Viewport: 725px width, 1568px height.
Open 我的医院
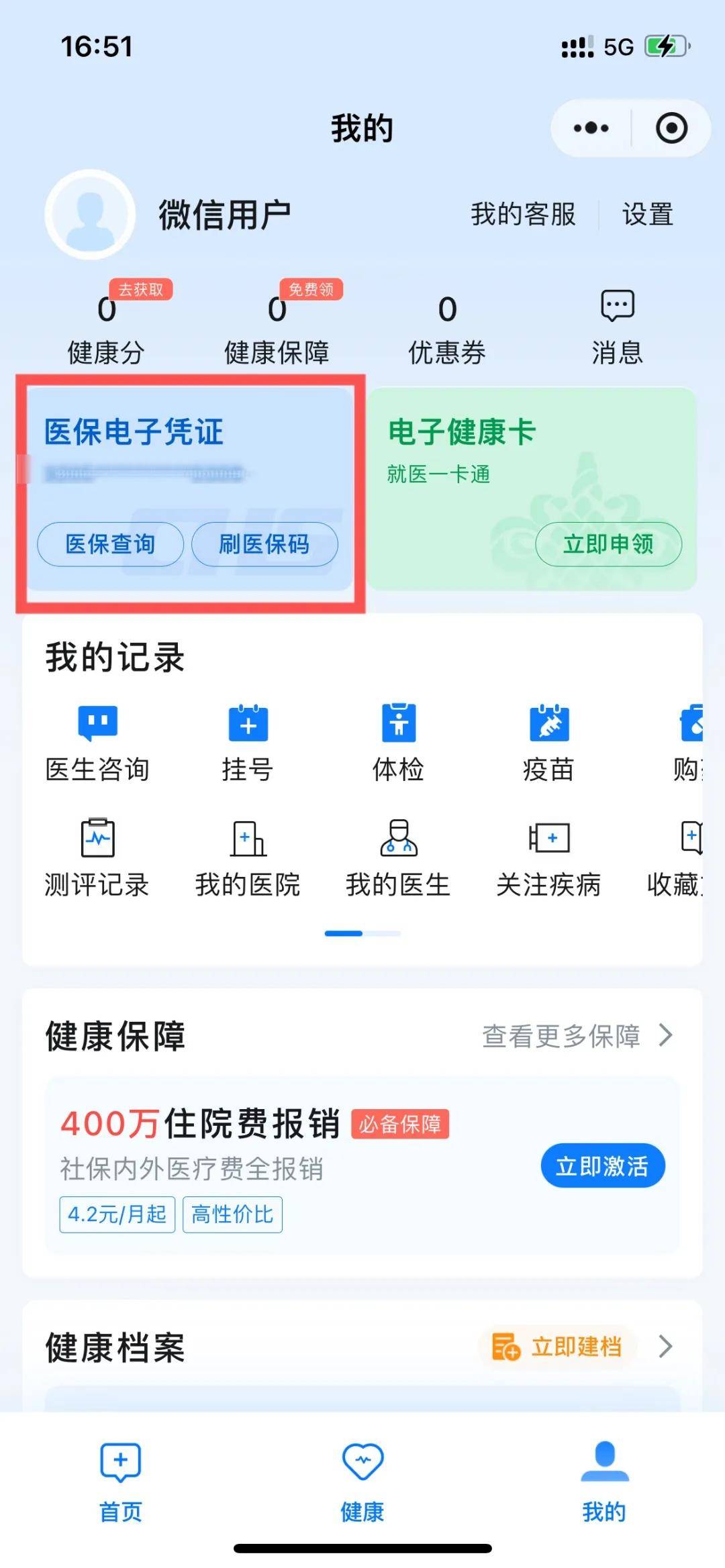pos(248,858)
